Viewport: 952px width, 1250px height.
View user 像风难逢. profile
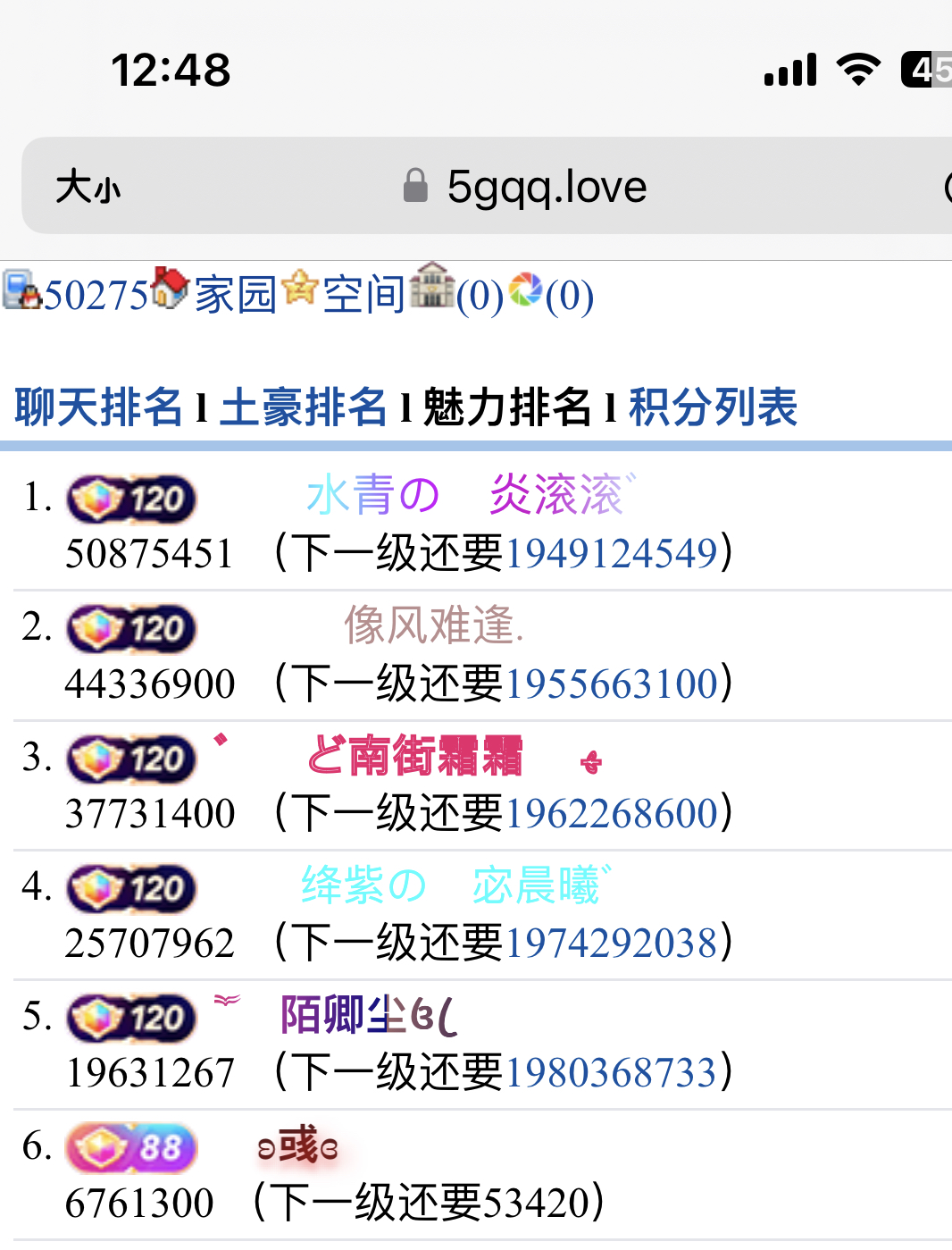click(433, 625)
